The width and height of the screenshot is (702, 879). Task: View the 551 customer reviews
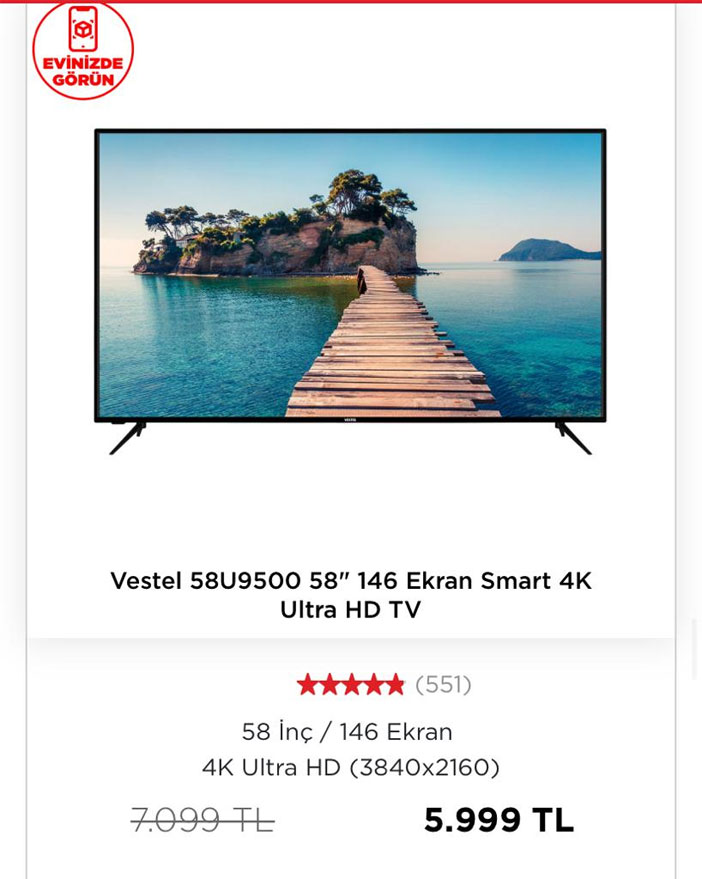(x=442, y=685)
